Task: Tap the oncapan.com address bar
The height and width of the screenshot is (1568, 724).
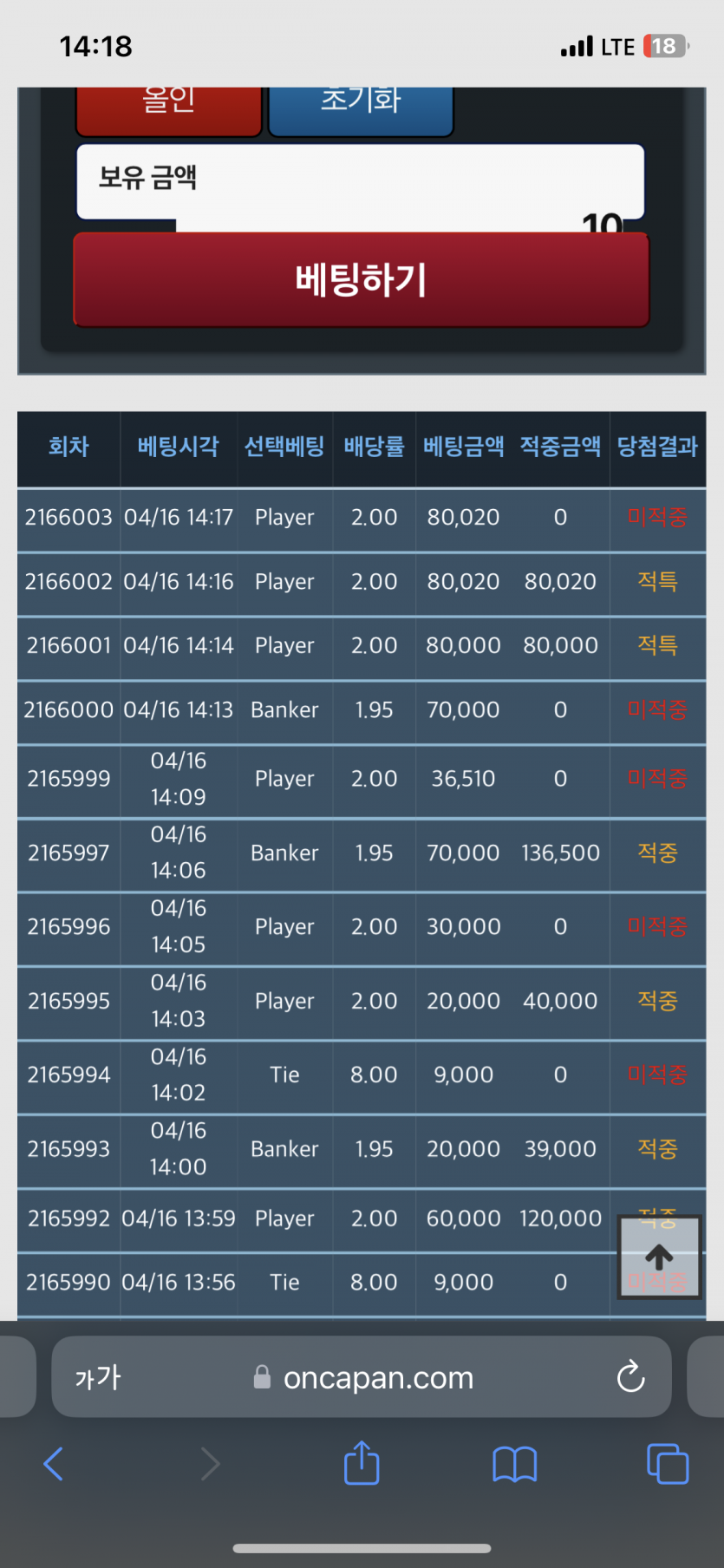Action: point(378,1377)
